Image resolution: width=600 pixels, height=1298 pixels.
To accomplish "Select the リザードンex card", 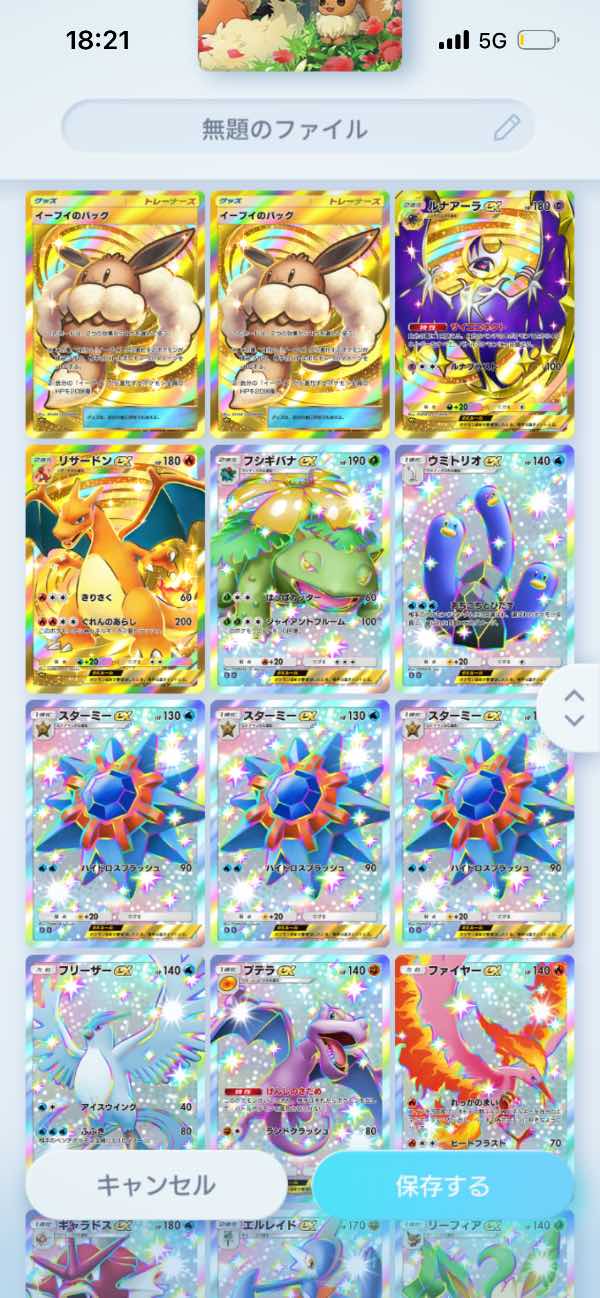I will pyautogui.click(x=115, y=568).
